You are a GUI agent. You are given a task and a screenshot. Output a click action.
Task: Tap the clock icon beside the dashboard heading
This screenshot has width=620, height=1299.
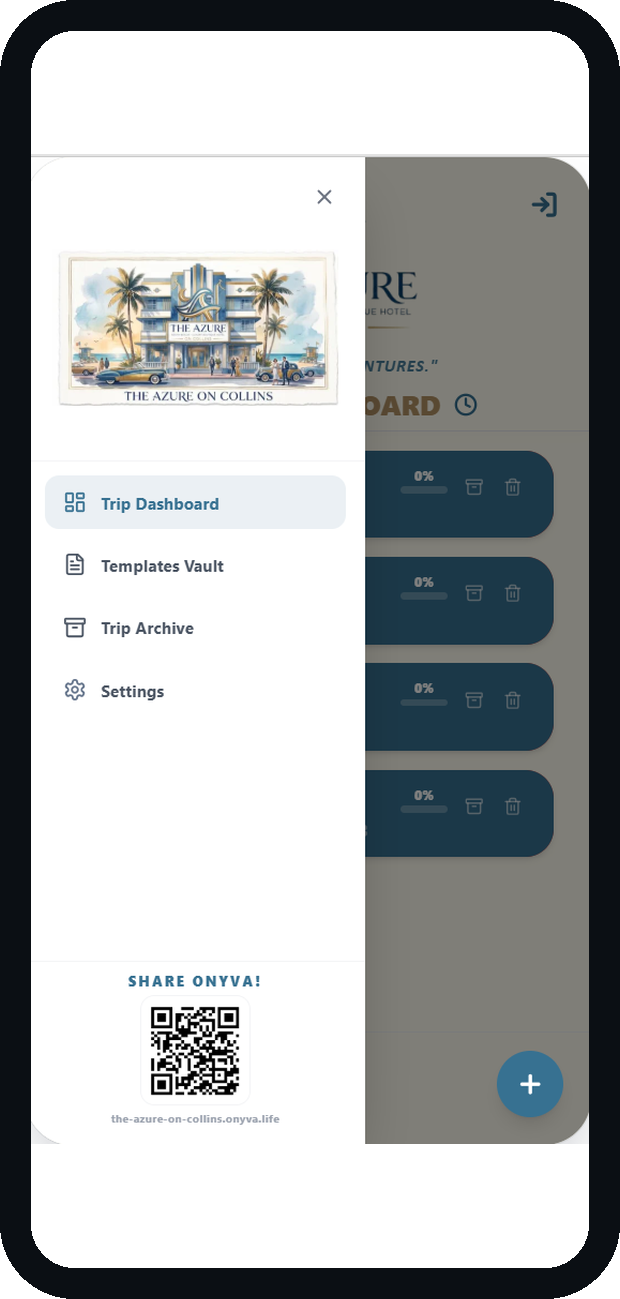pyautogui.click(x=466, y=405)
